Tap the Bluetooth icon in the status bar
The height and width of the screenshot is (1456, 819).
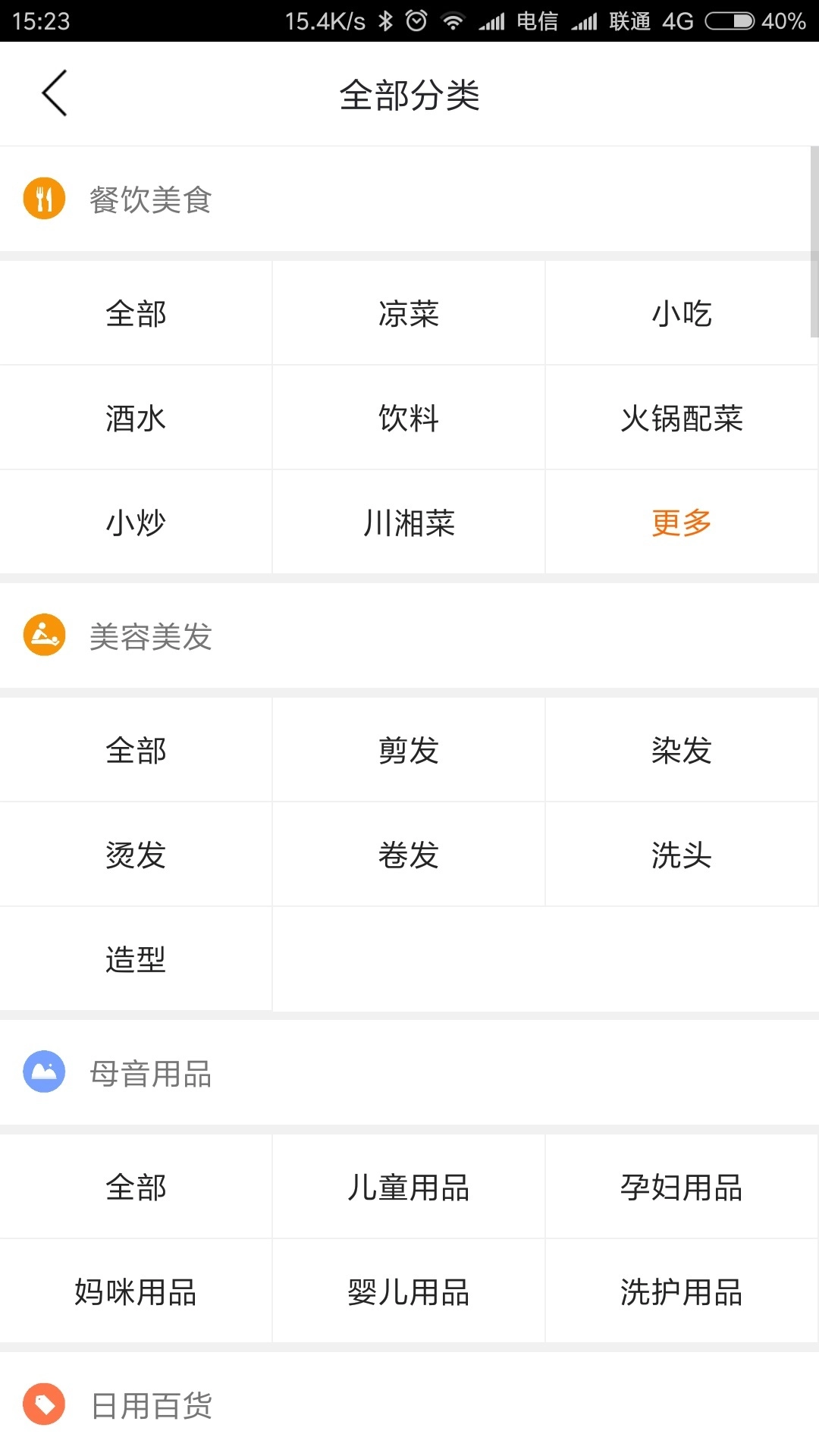tap(385, 20)
